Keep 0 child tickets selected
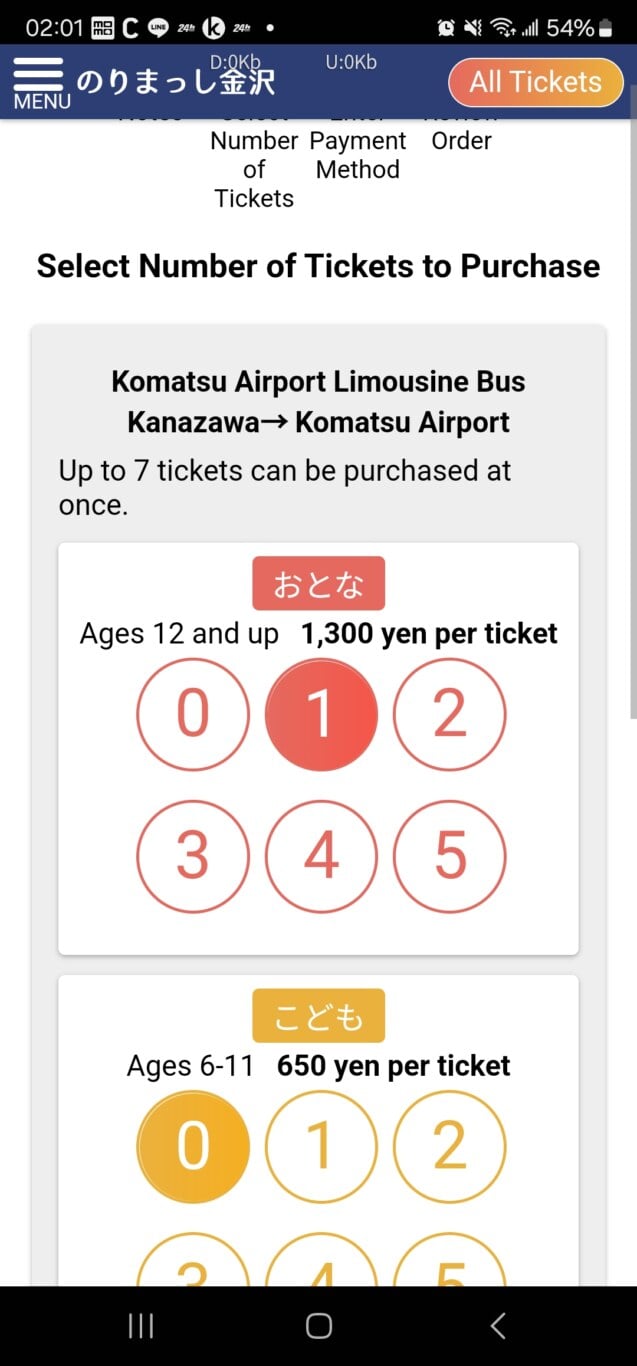 pyautogui.click(x=192, y=1146)
